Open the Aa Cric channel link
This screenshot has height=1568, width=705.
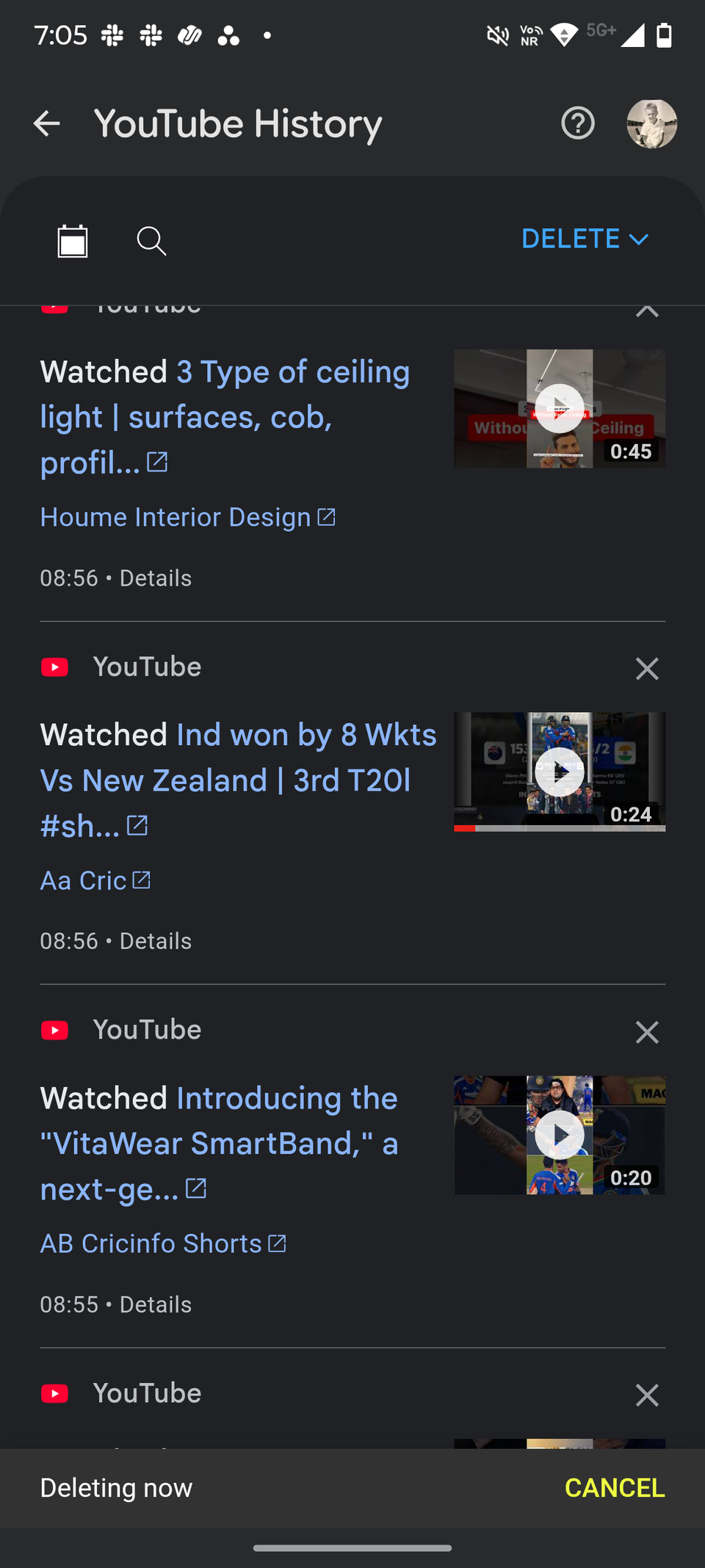point(83,880)
